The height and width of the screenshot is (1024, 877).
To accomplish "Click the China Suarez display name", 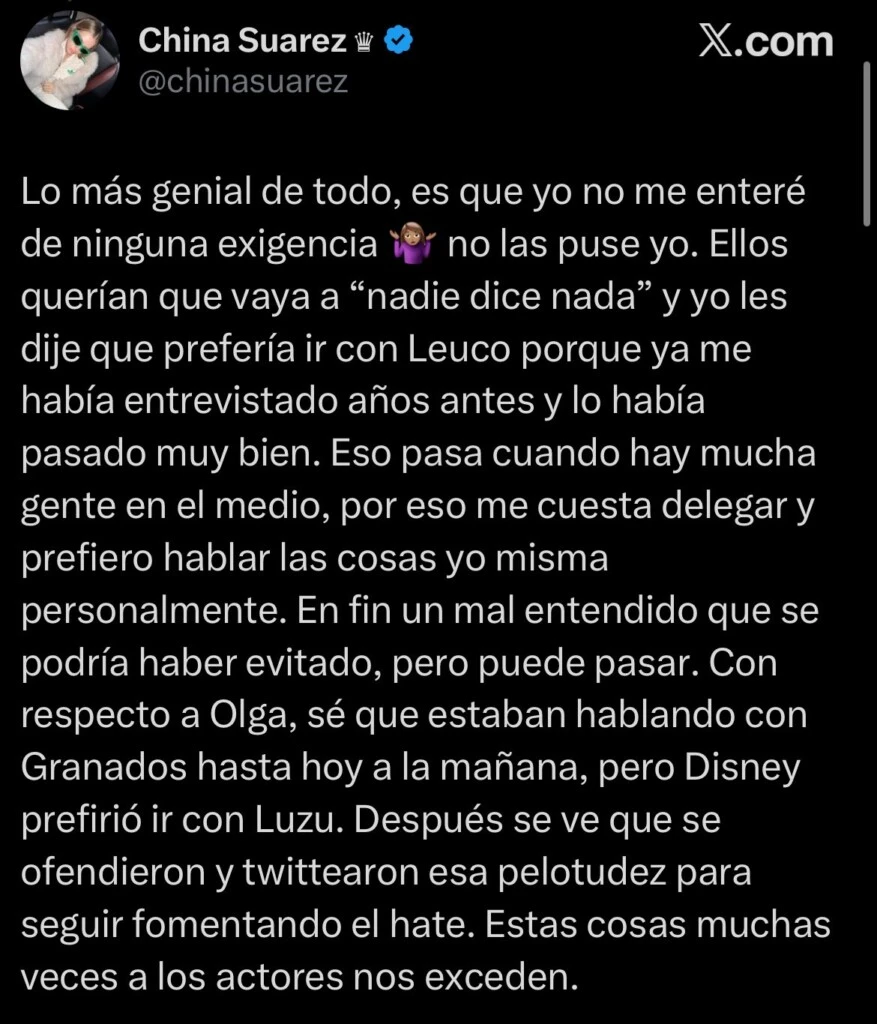I will click(x=243, y=40).
